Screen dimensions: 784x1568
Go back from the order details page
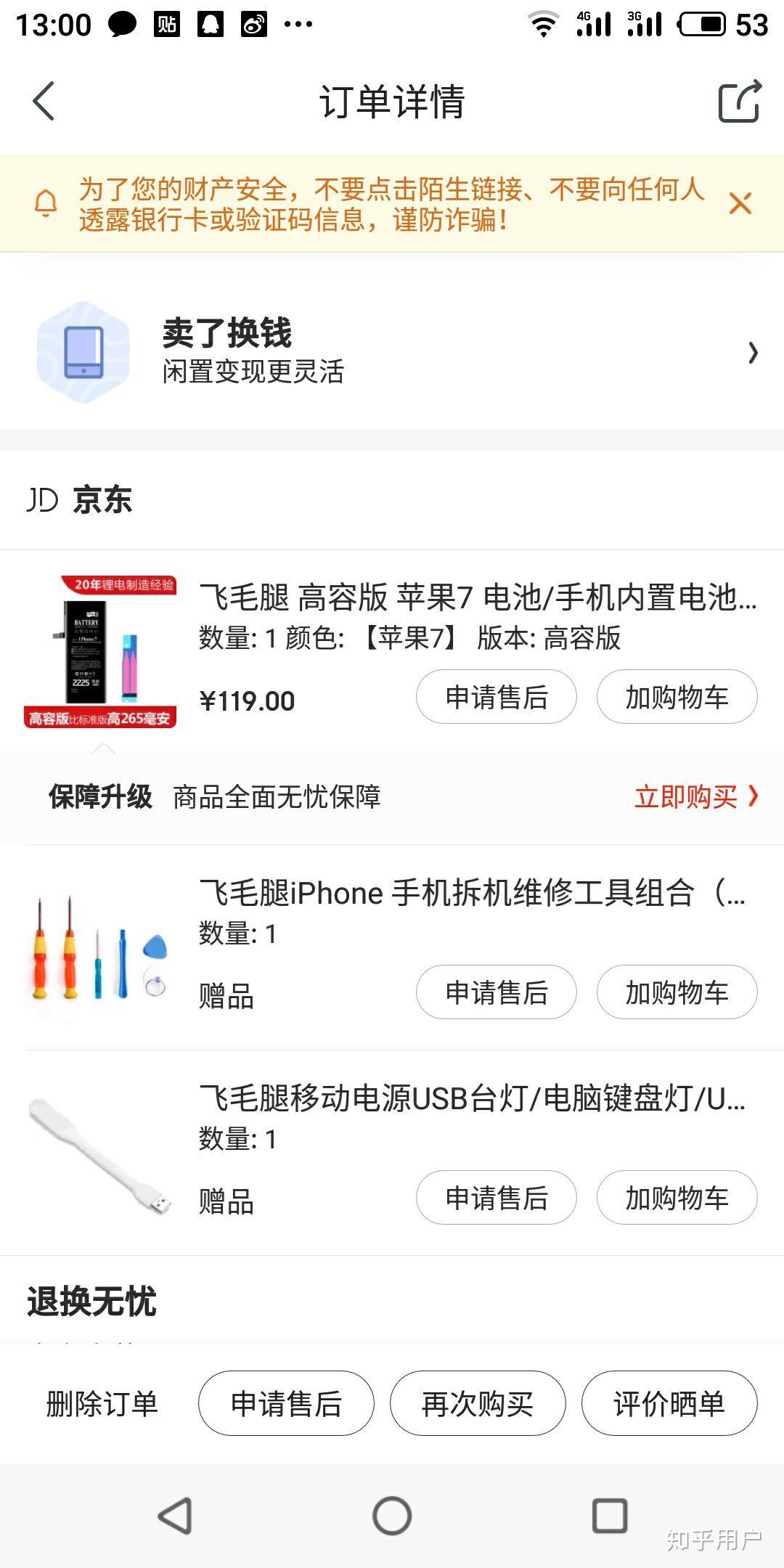click(x=44, y=101)
